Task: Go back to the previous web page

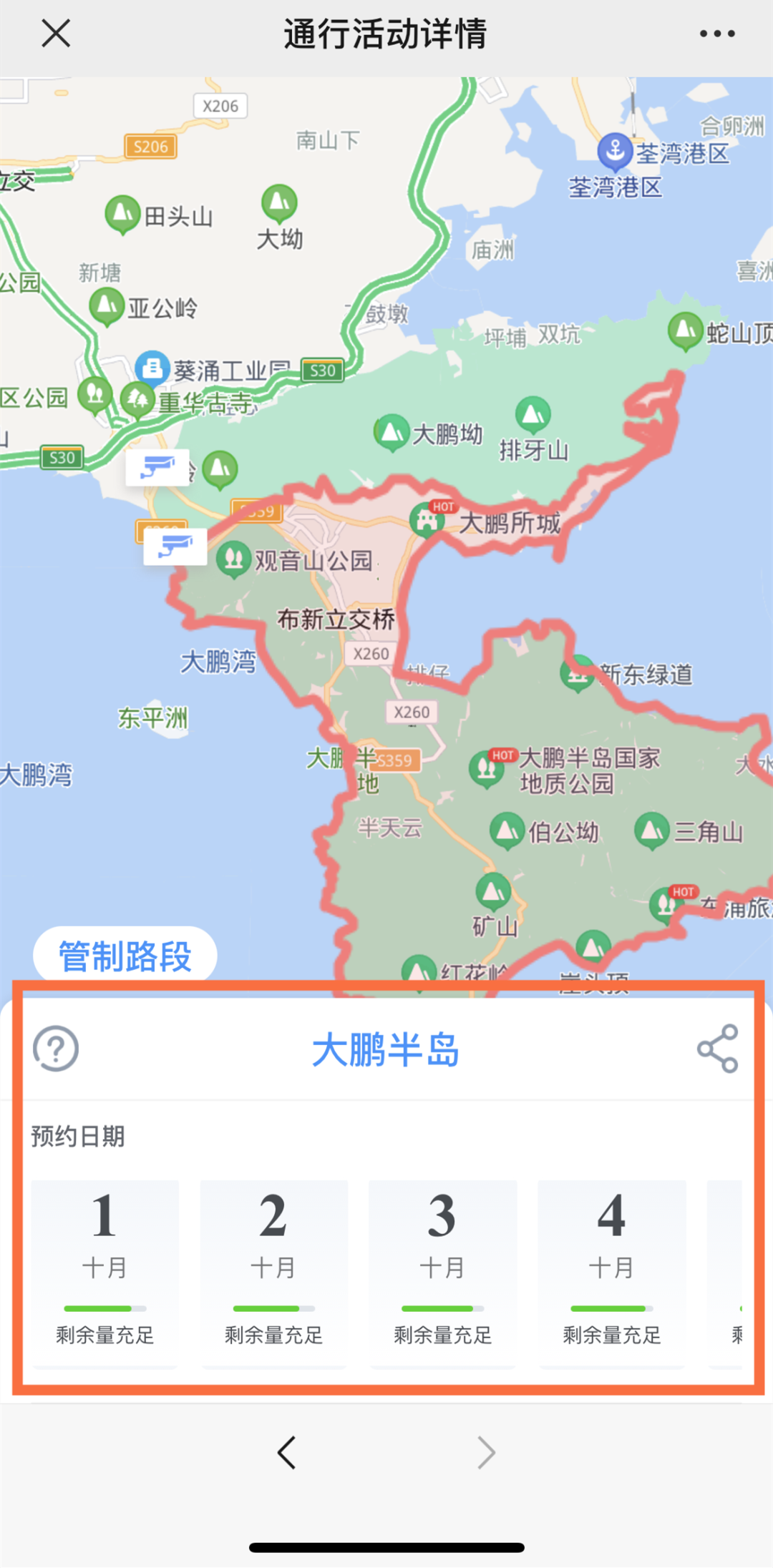Action: [287, 1453]
